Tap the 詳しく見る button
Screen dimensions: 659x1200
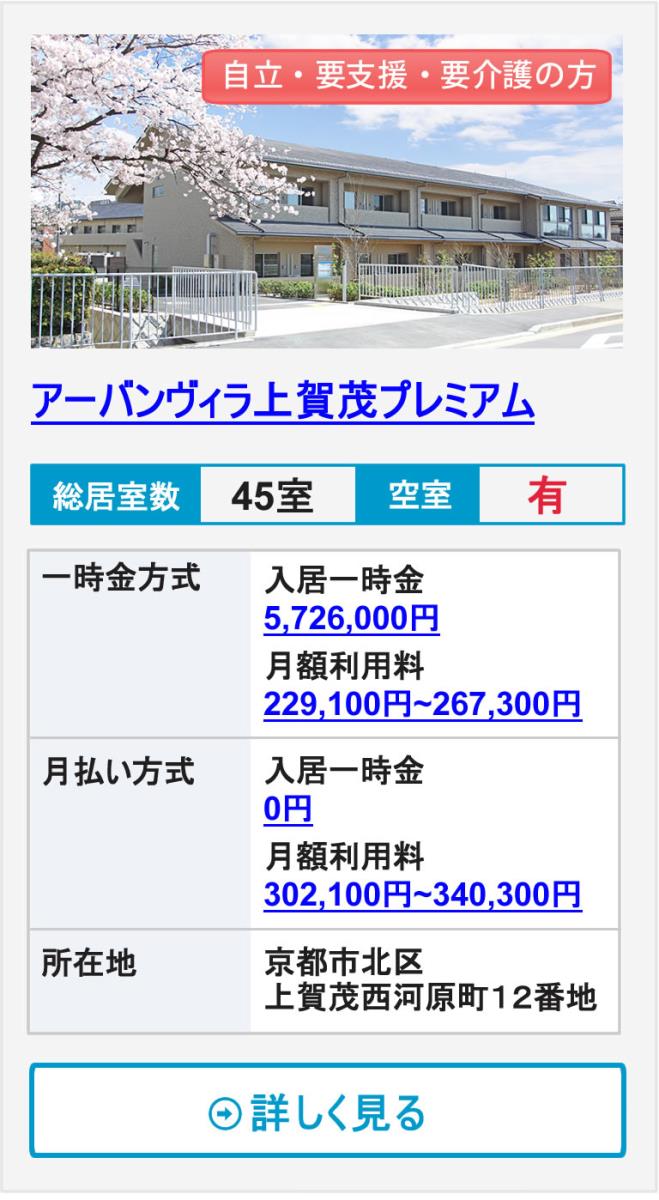[328, 1111]
